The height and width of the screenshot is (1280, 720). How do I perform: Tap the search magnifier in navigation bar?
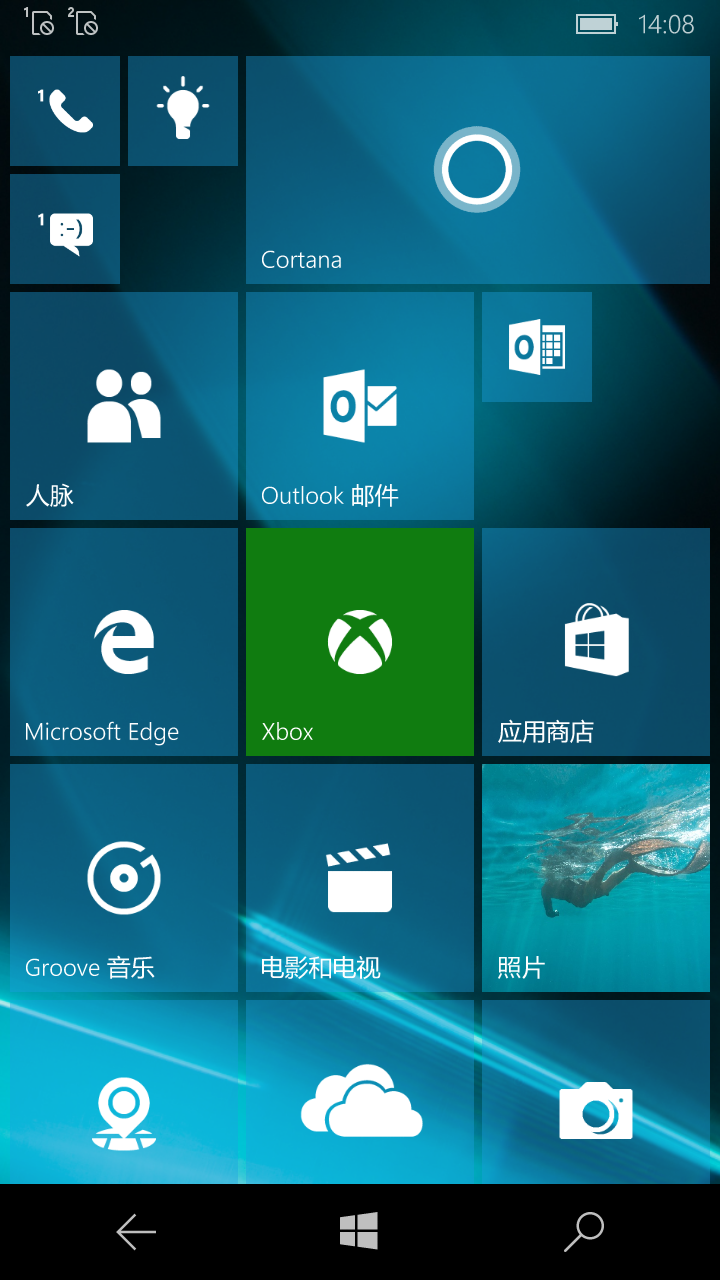584,1232
